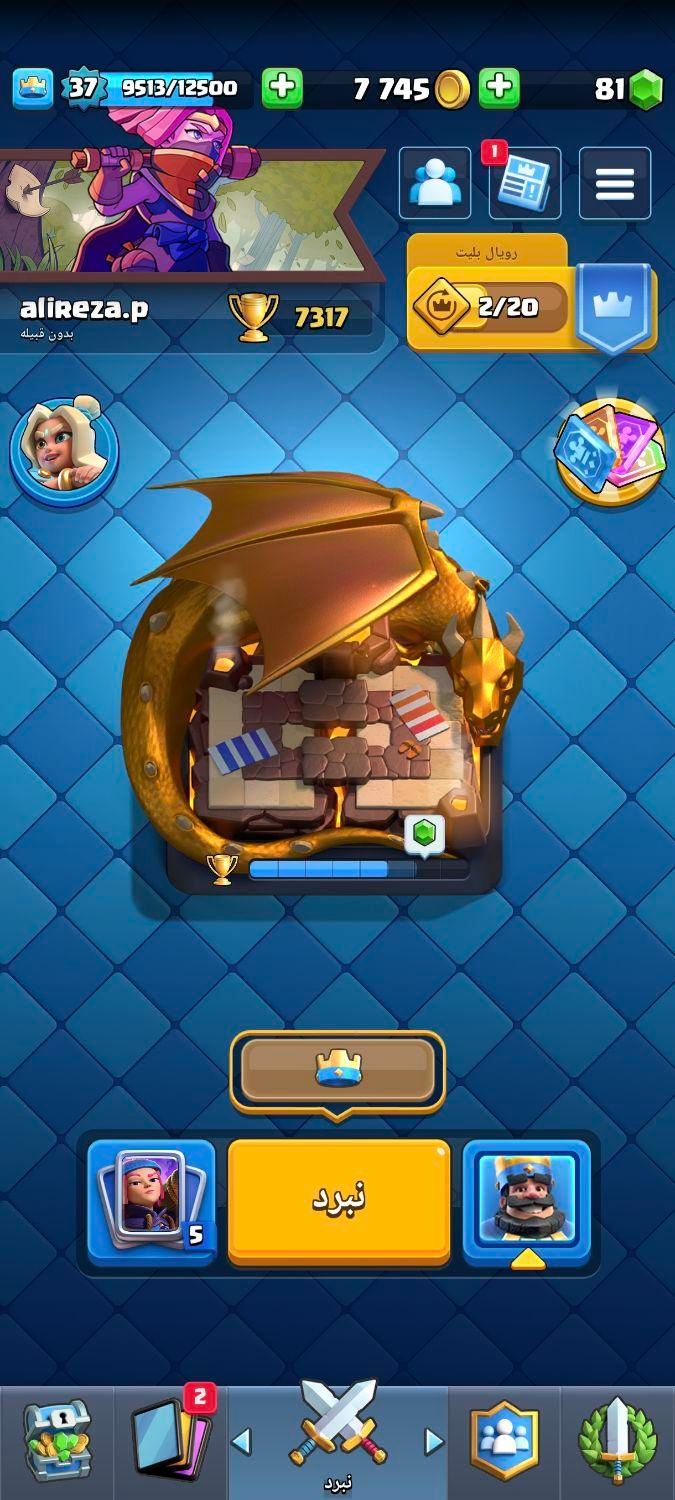Go to the next tab with the right arrow
675x1500 pixels.
tap(433, 1441)
